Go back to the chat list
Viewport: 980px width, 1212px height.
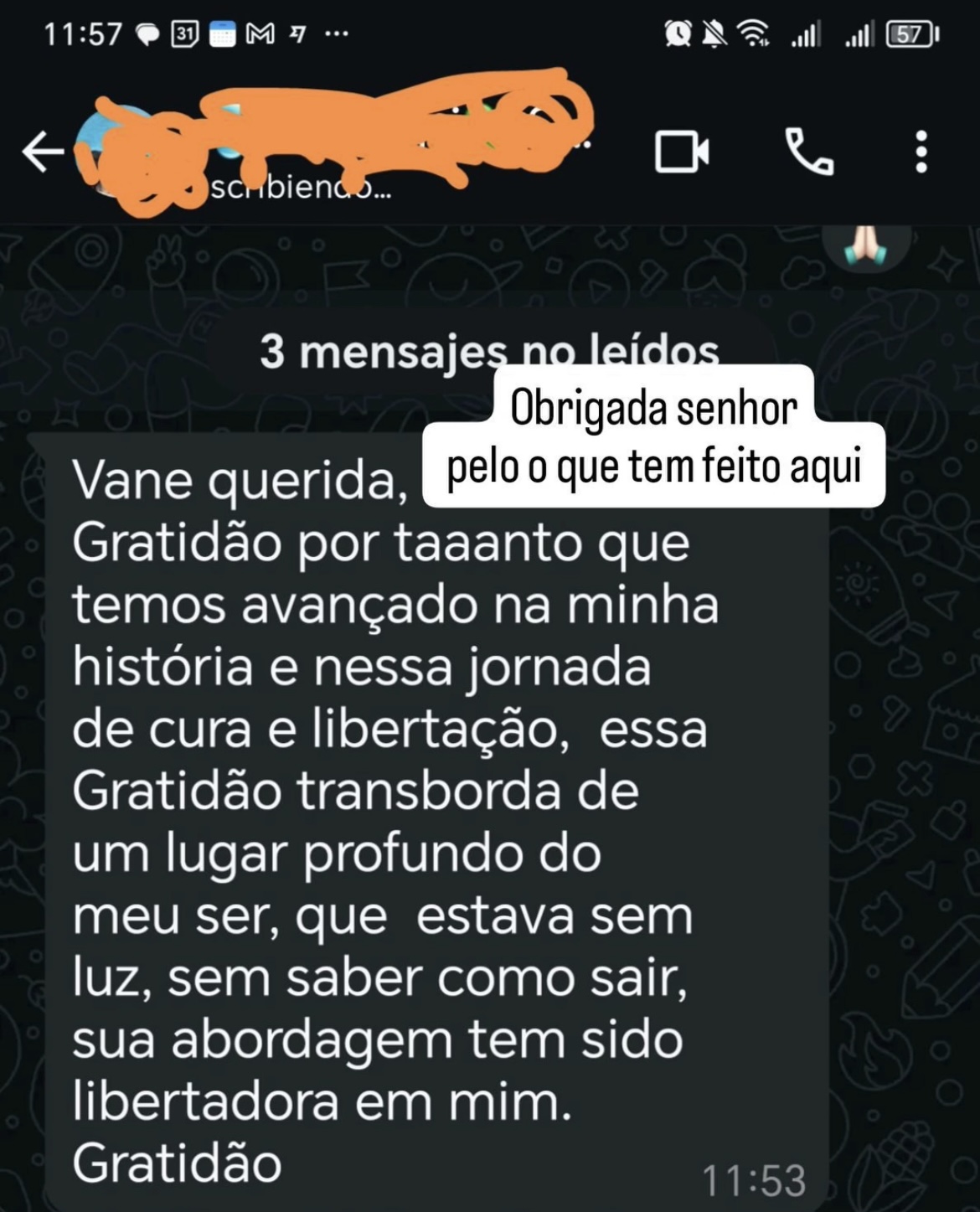point(42,152)
